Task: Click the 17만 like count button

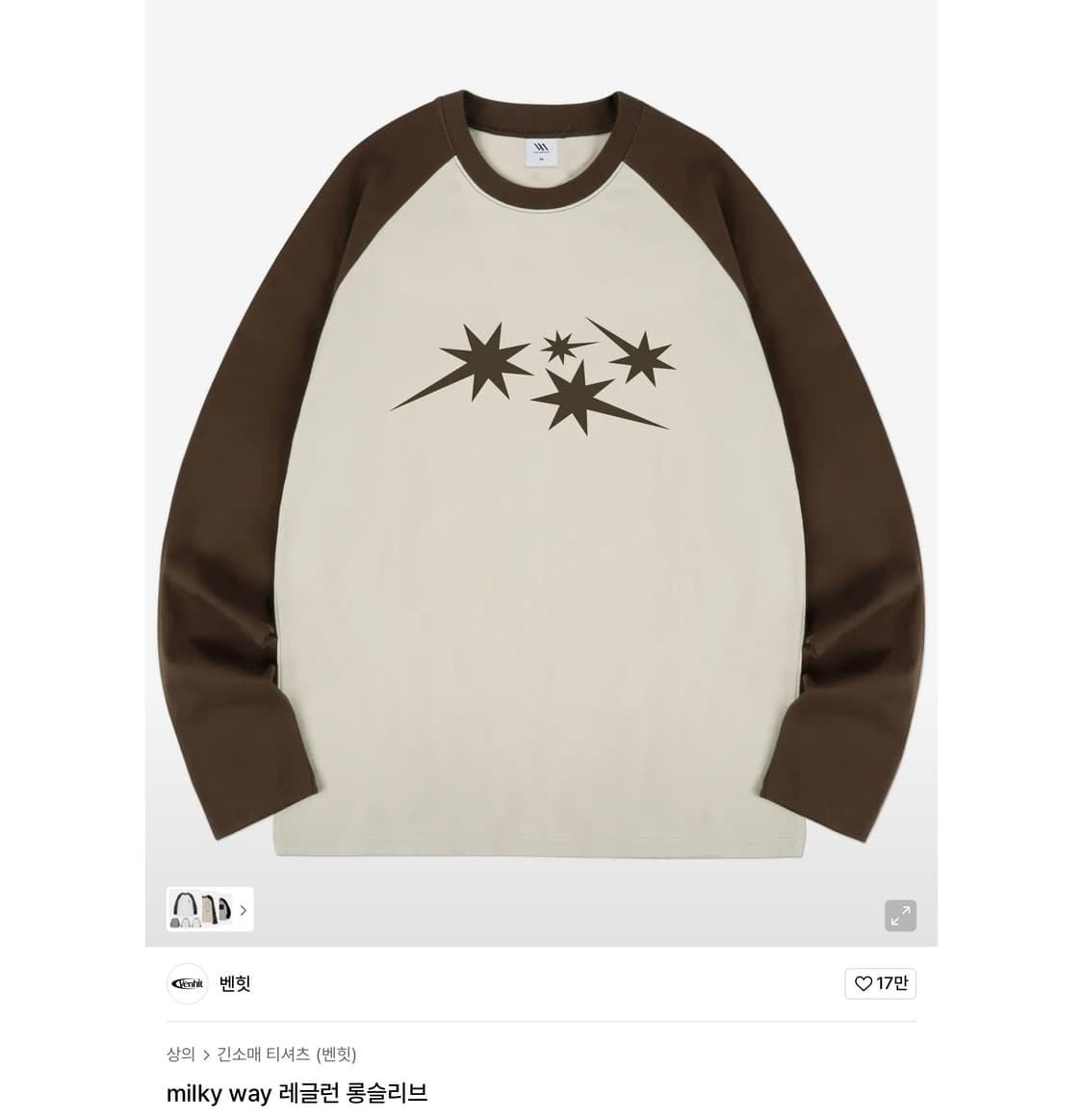Action: (x=882, y=983)
